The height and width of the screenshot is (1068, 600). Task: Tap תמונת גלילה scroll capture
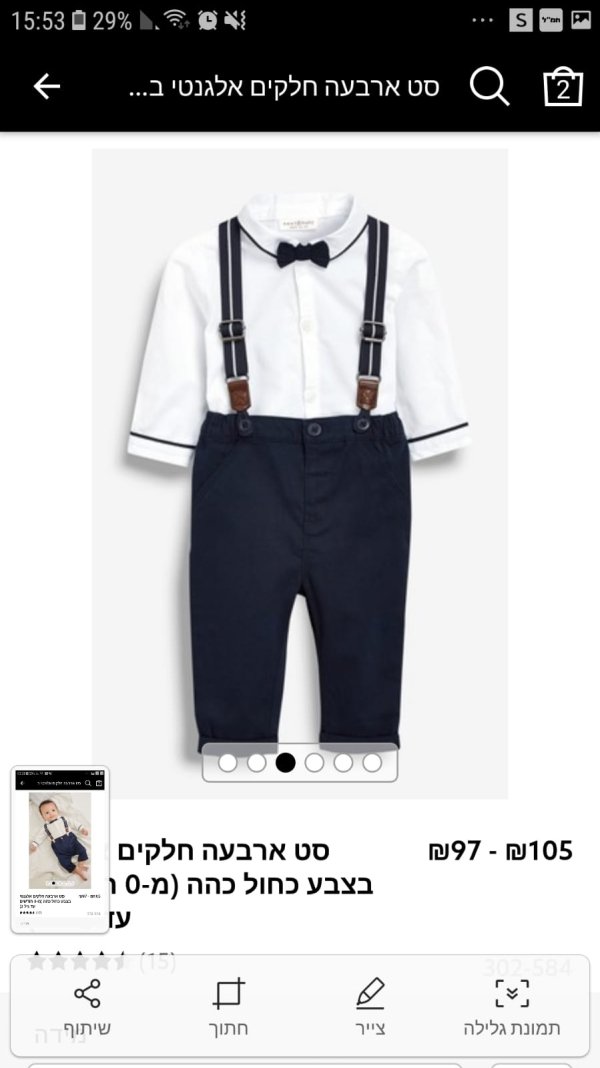click(x=512, y=1007)
